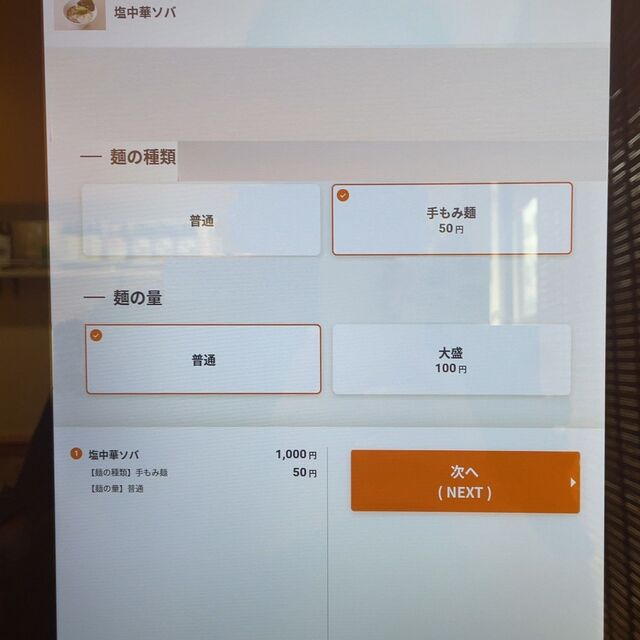Viewport: 640px width, 640px height.
Task: Select 普通 under 麺の量
Action: 203,359
